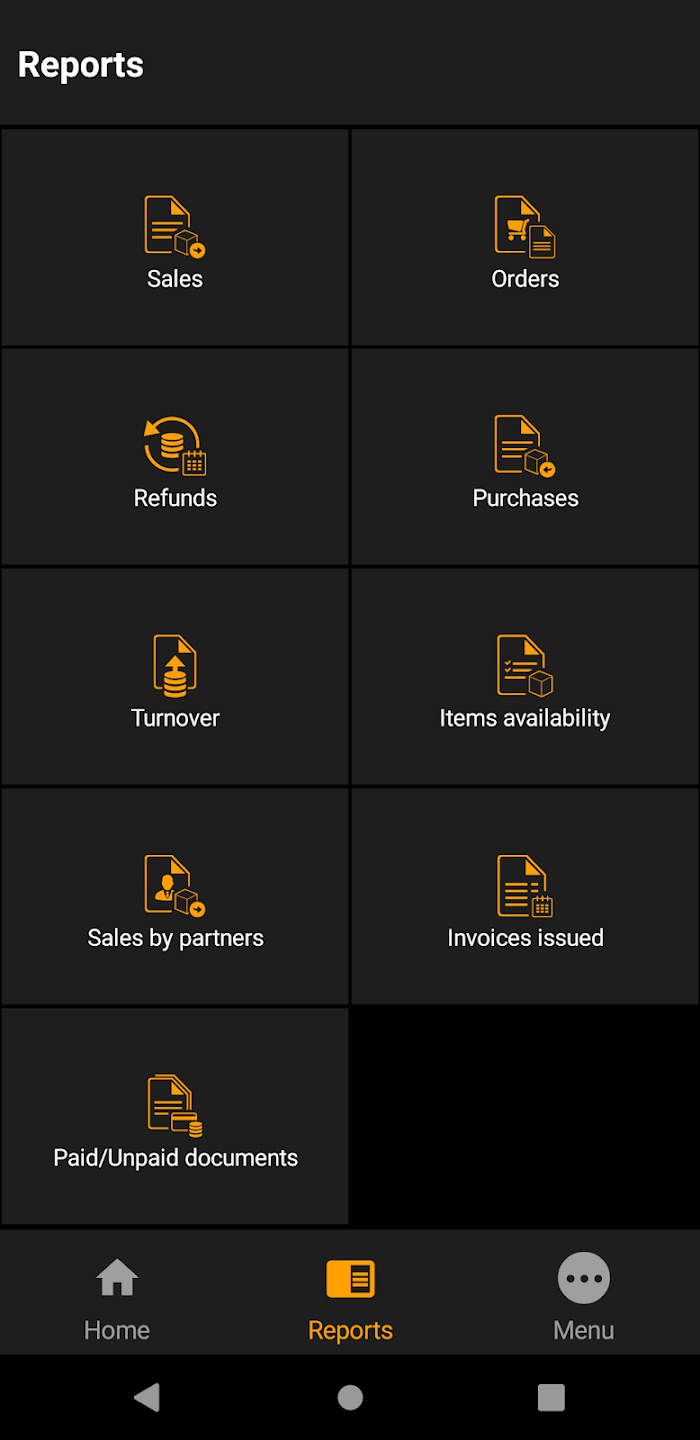The height and width of the screenshot is (1440, 700).
Task: View the Refunds report
Action: (x=175, y=458)
